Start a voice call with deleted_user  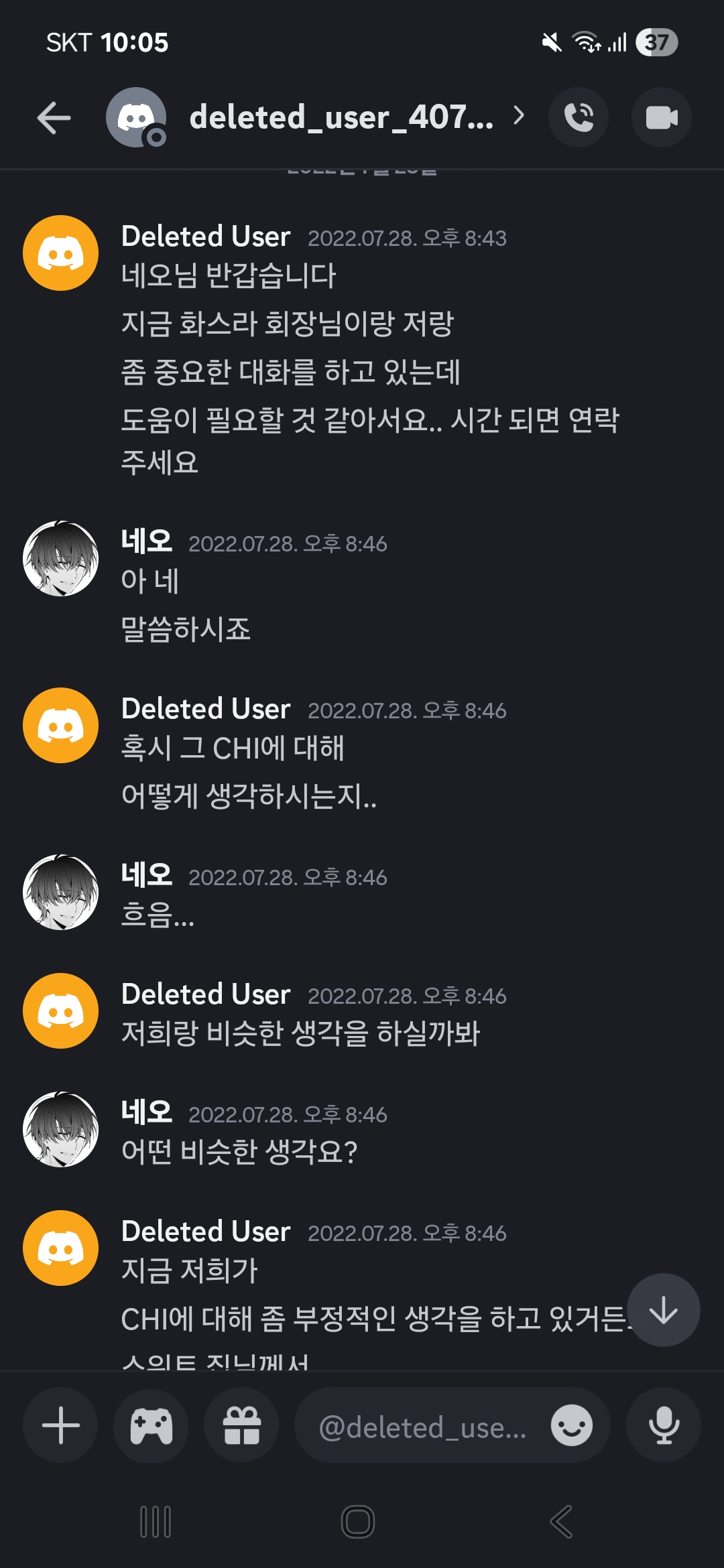click(579, 117)
